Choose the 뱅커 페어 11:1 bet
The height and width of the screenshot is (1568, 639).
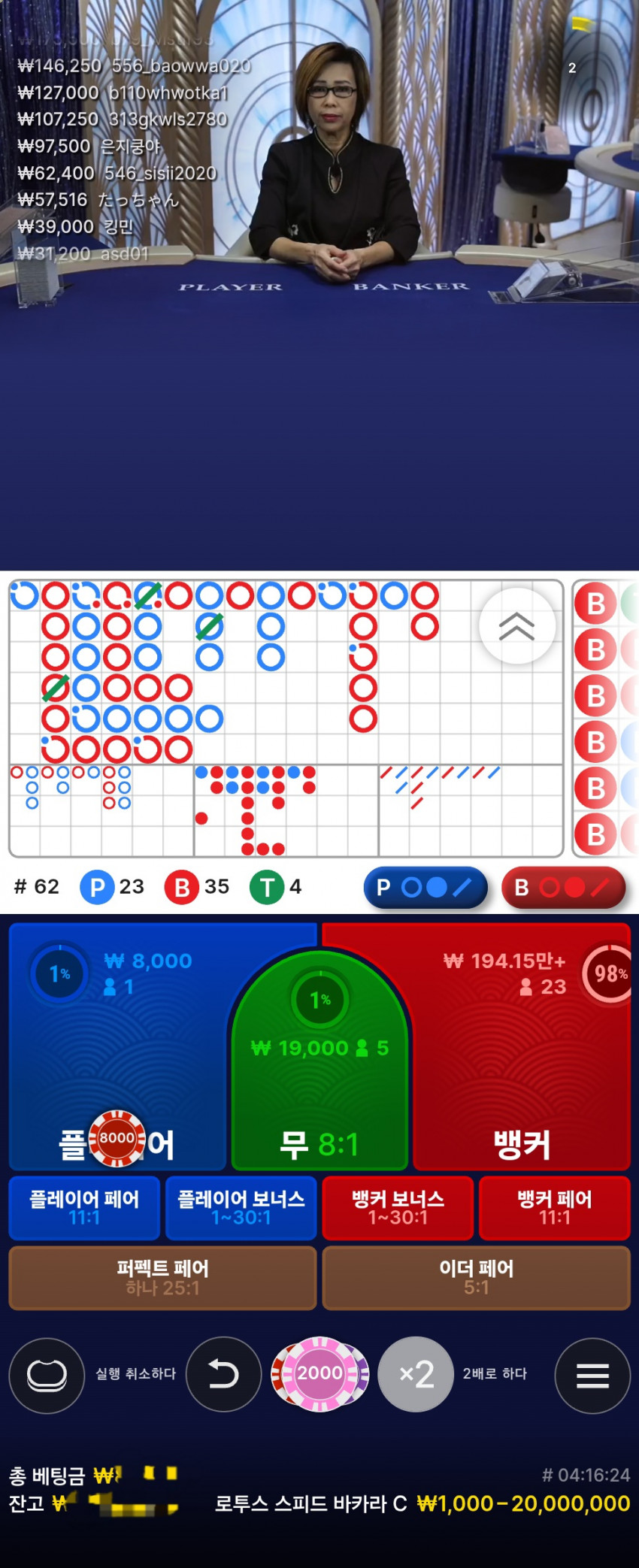tap(554, 1207)
